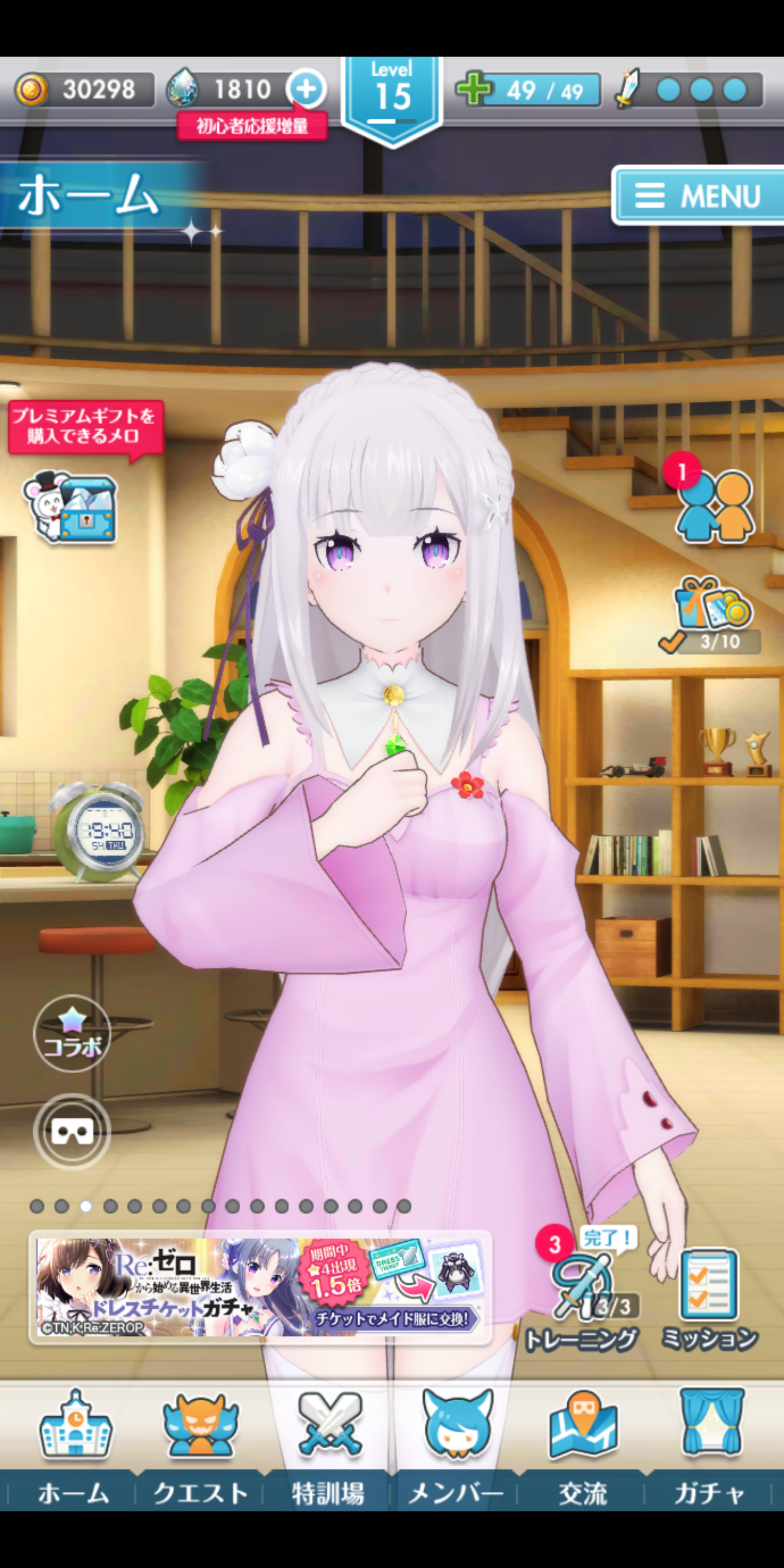Open the コラボ collaboration button
The height and width of the screenshot is (1568, 784).
(x=72, y=1033)
